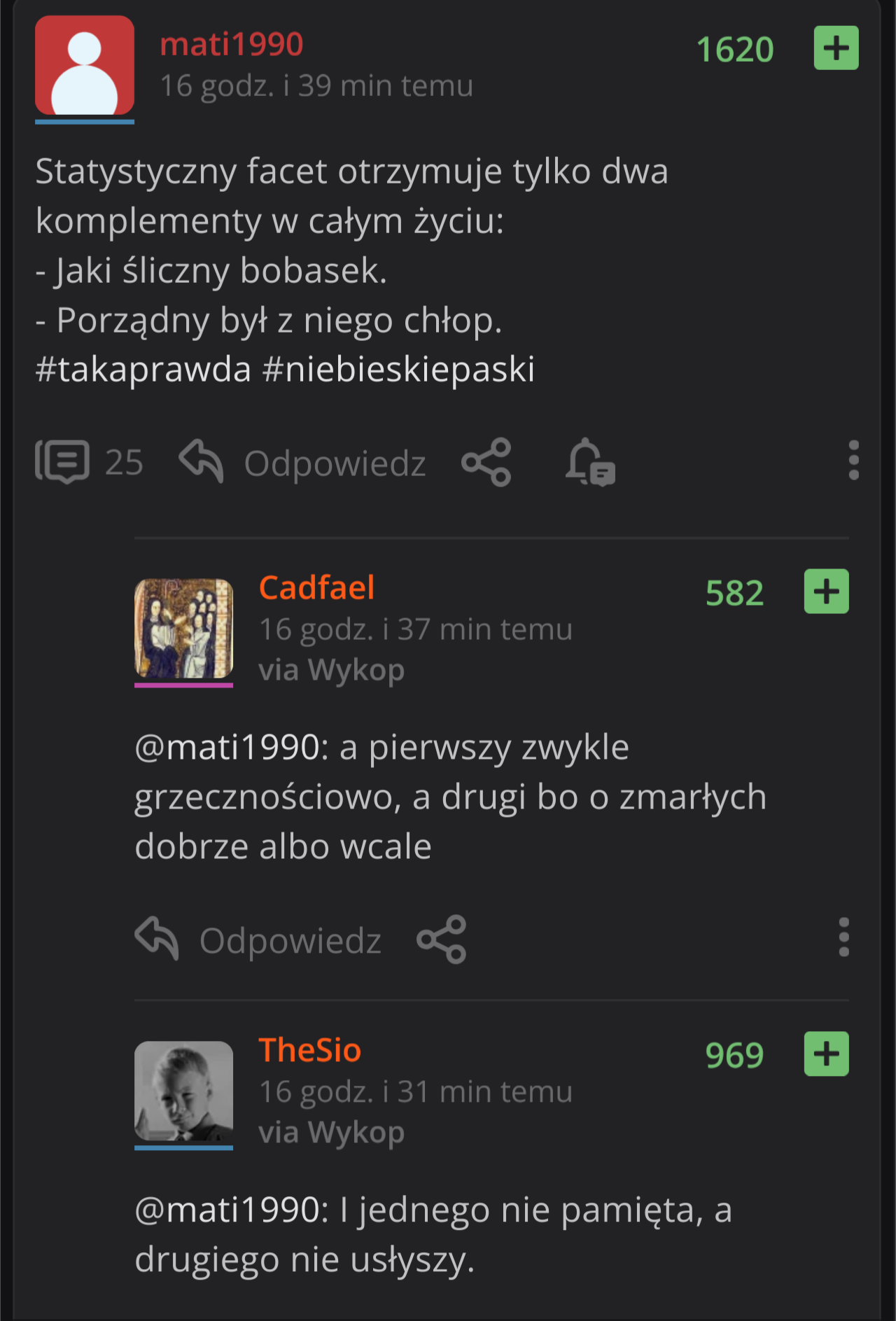The height and width of the screenshot is (1321, 896).
Task: Tap Odpowiedz under Cadfael's comment
Action: click(x=259, y=939)
